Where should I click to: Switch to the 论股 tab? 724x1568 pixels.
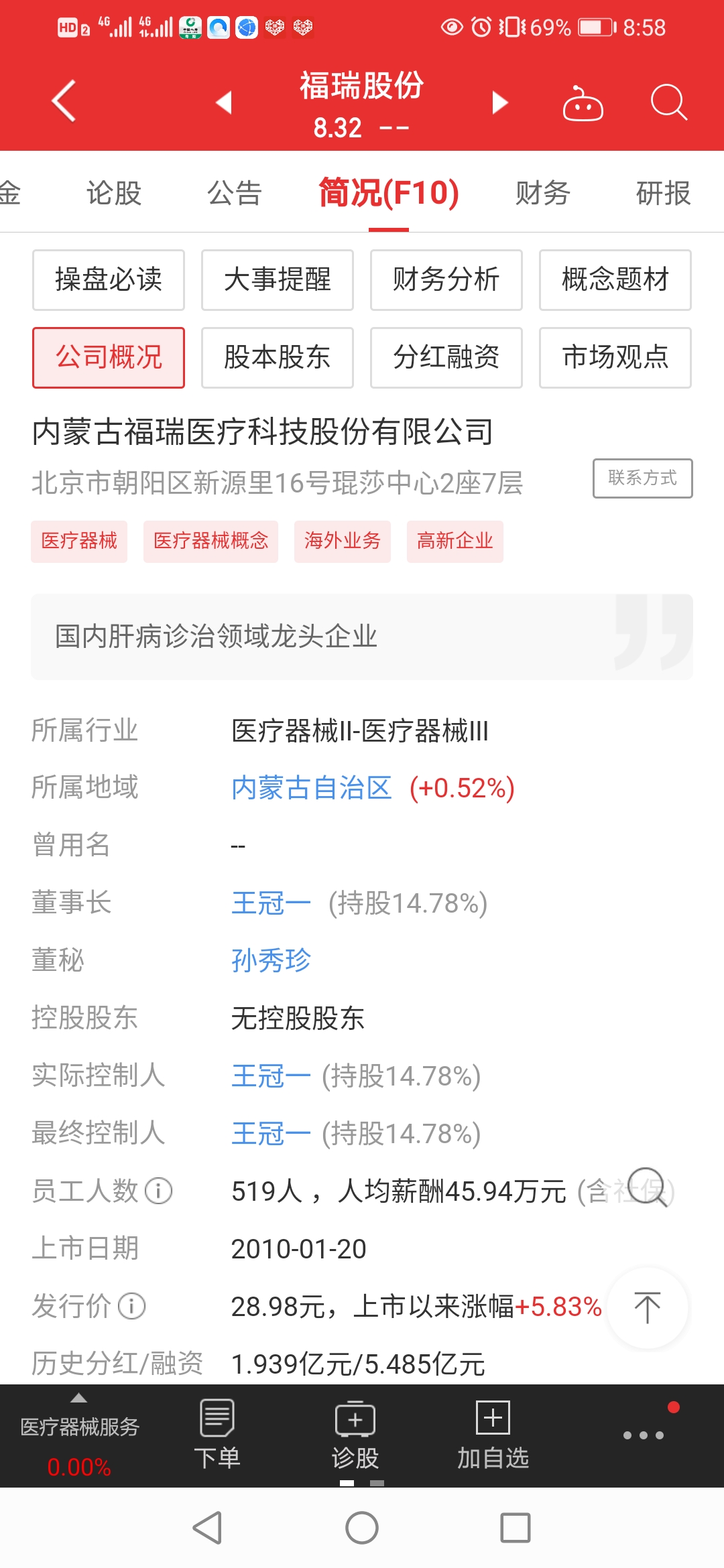click(113, 193)
